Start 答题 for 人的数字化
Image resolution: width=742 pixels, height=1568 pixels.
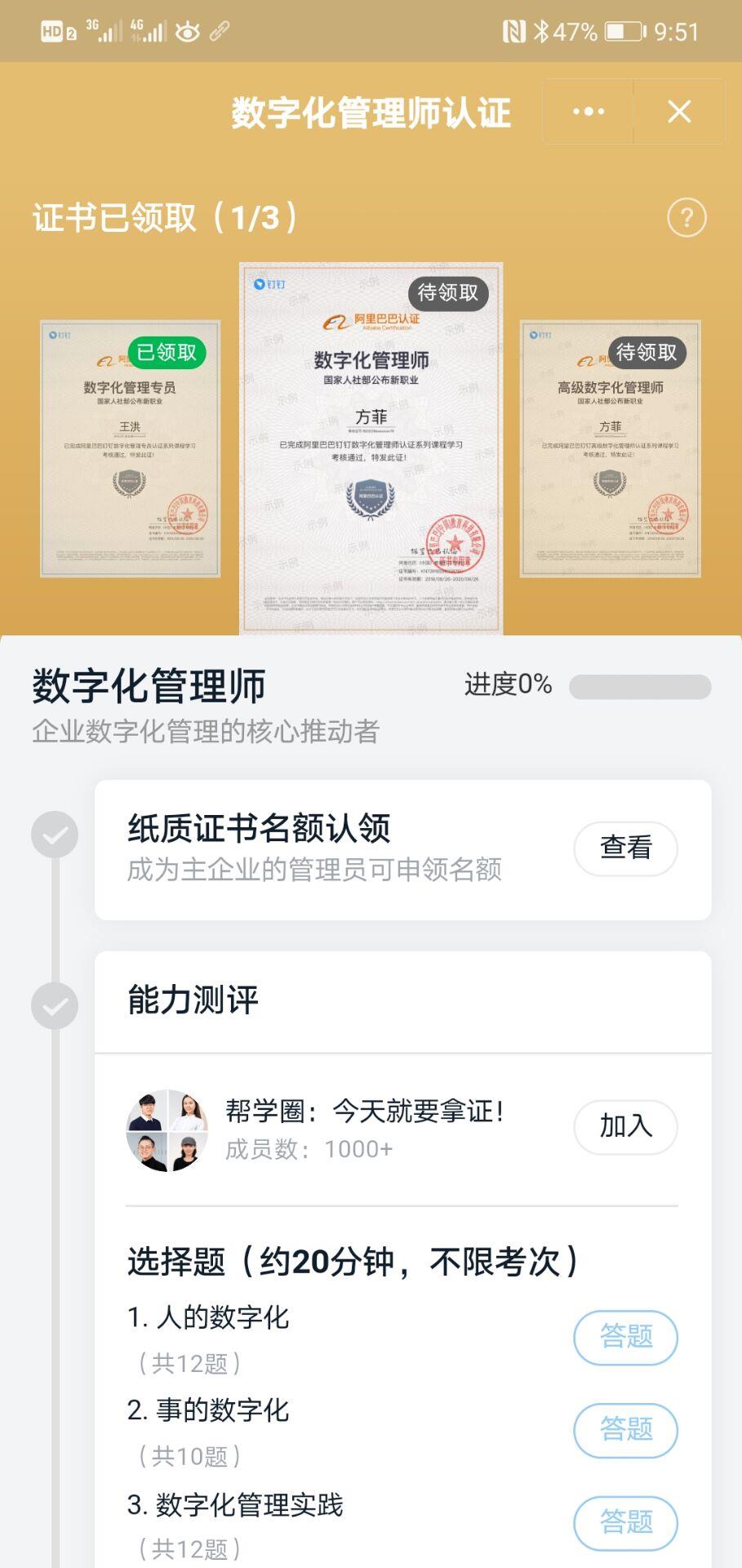pos(625,1337)
